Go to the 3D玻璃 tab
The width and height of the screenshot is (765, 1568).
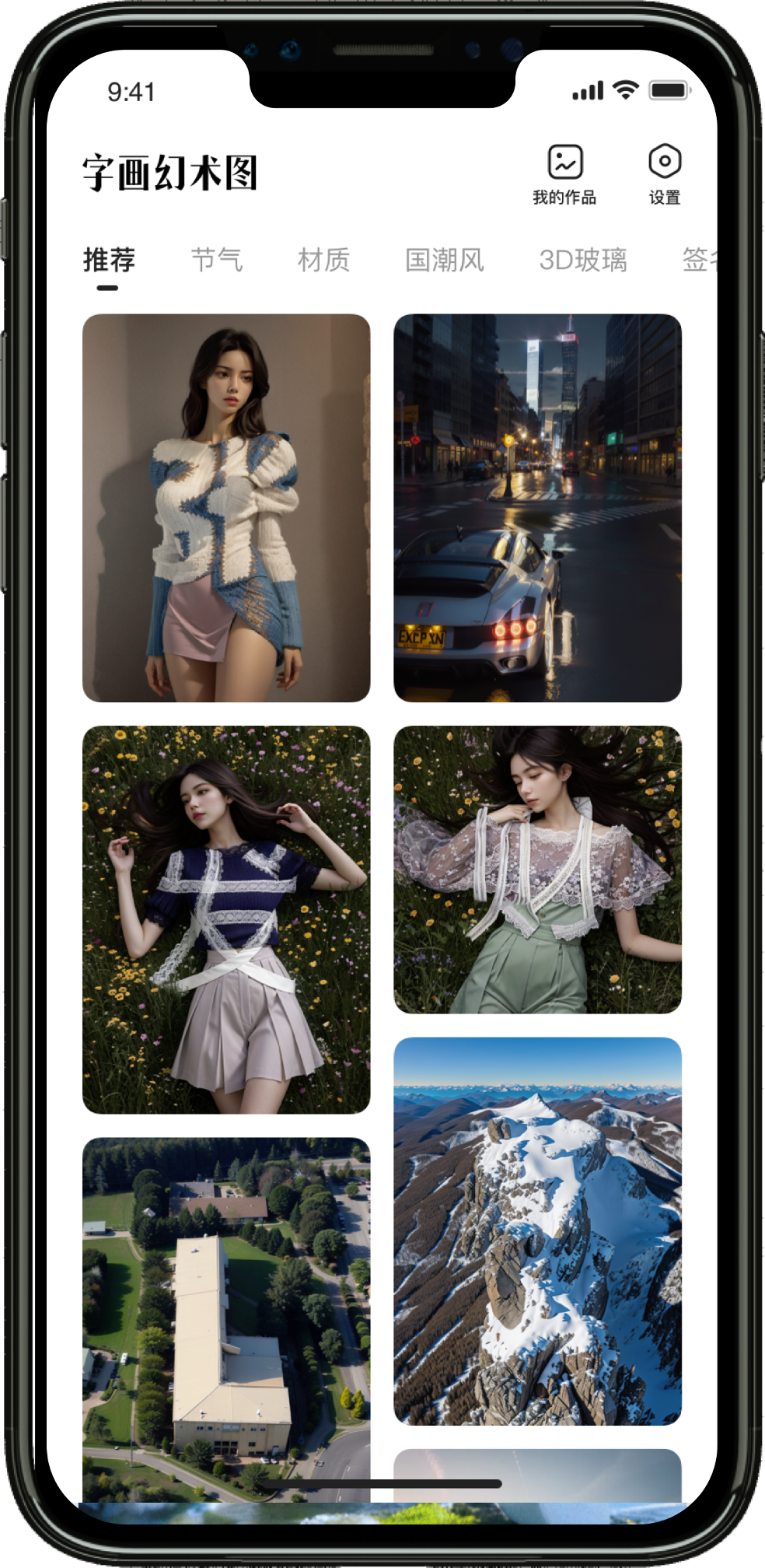(583, 260)
